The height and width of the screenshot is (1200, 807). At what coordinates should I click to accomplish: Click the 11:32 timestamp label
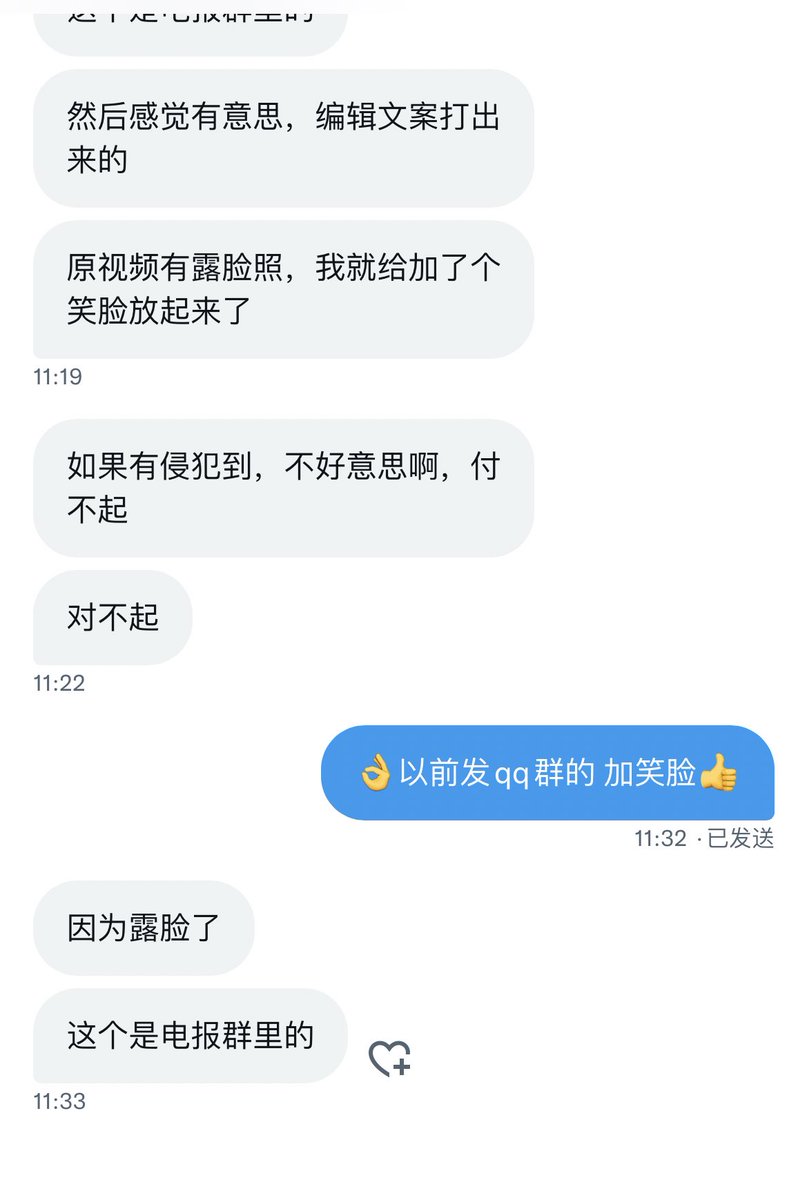(x=661, y=841)
